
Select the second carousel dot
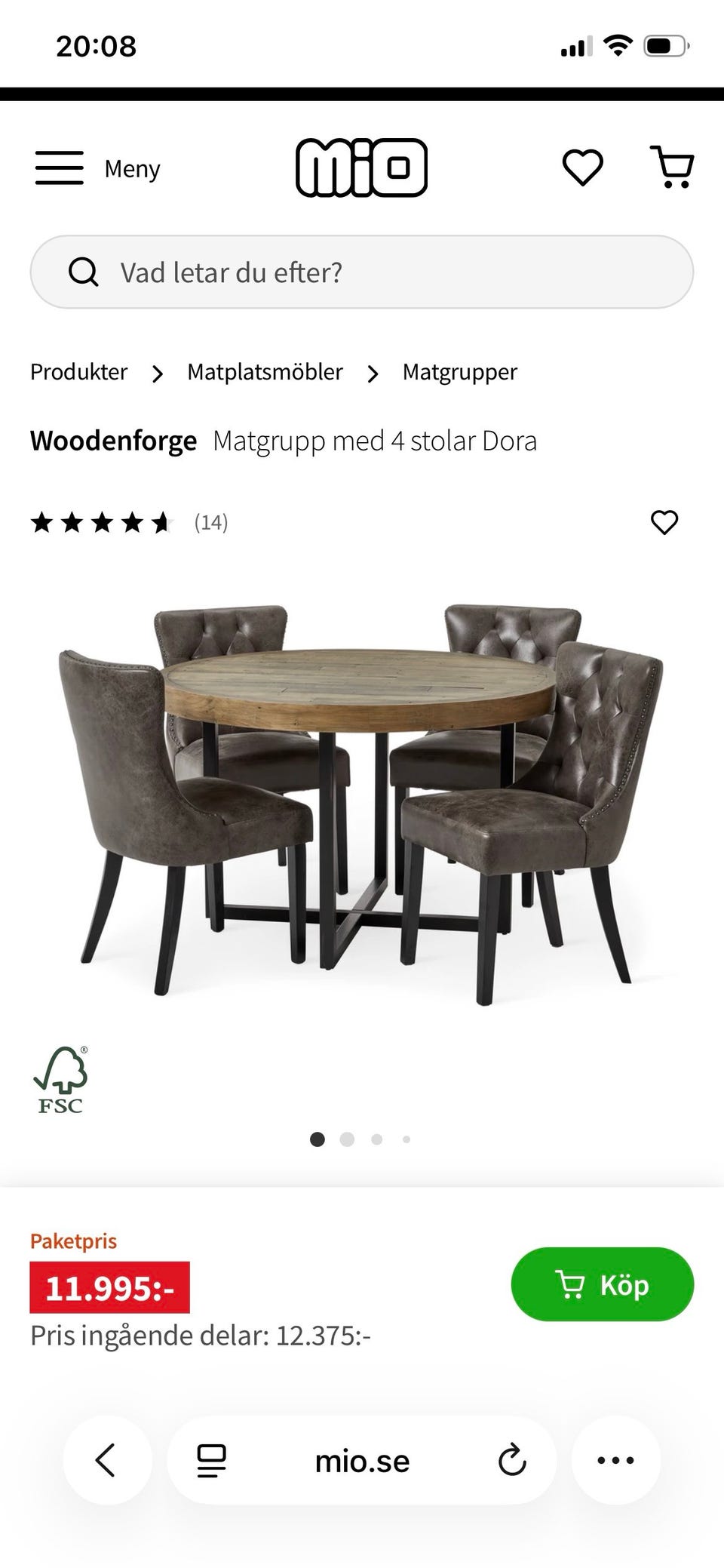click(348, 1140)
